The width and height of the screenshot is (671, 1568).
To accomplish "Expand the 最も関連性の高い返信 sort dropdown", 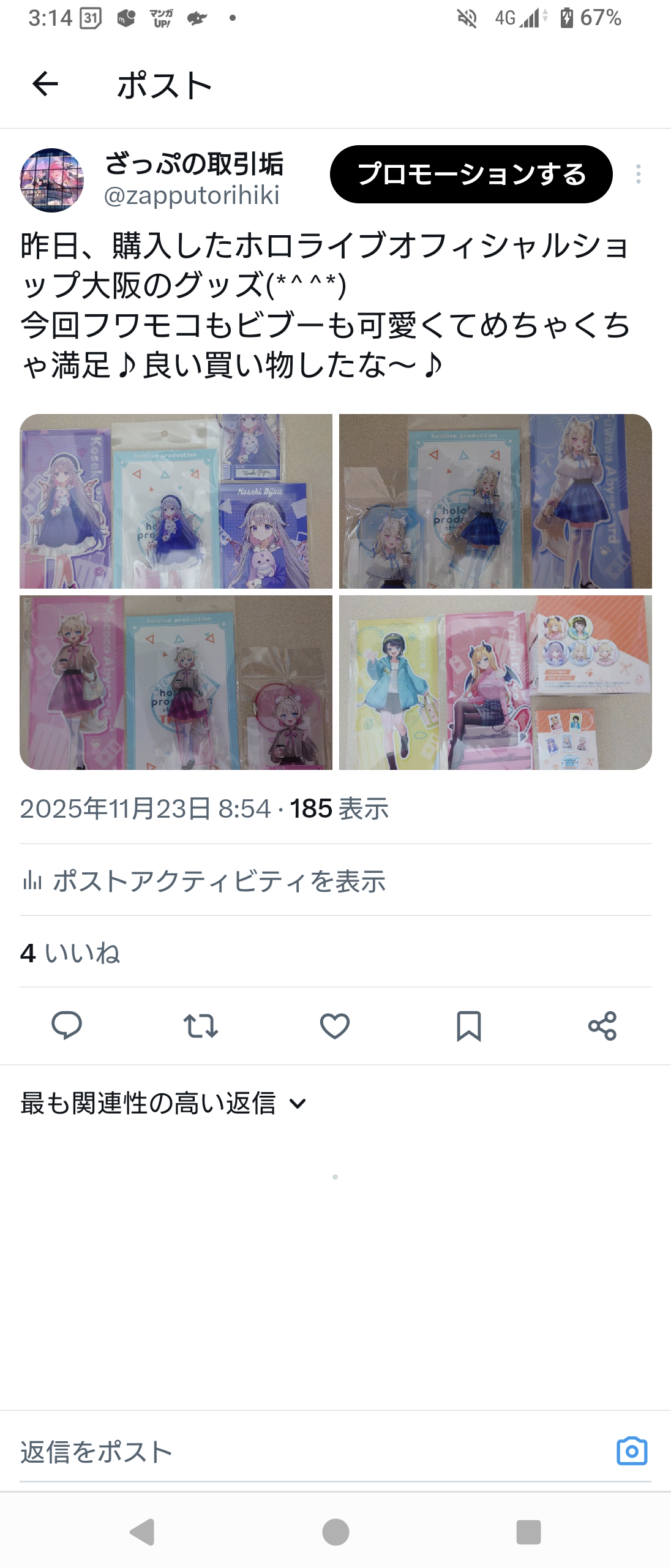I will coord(163,1104).
